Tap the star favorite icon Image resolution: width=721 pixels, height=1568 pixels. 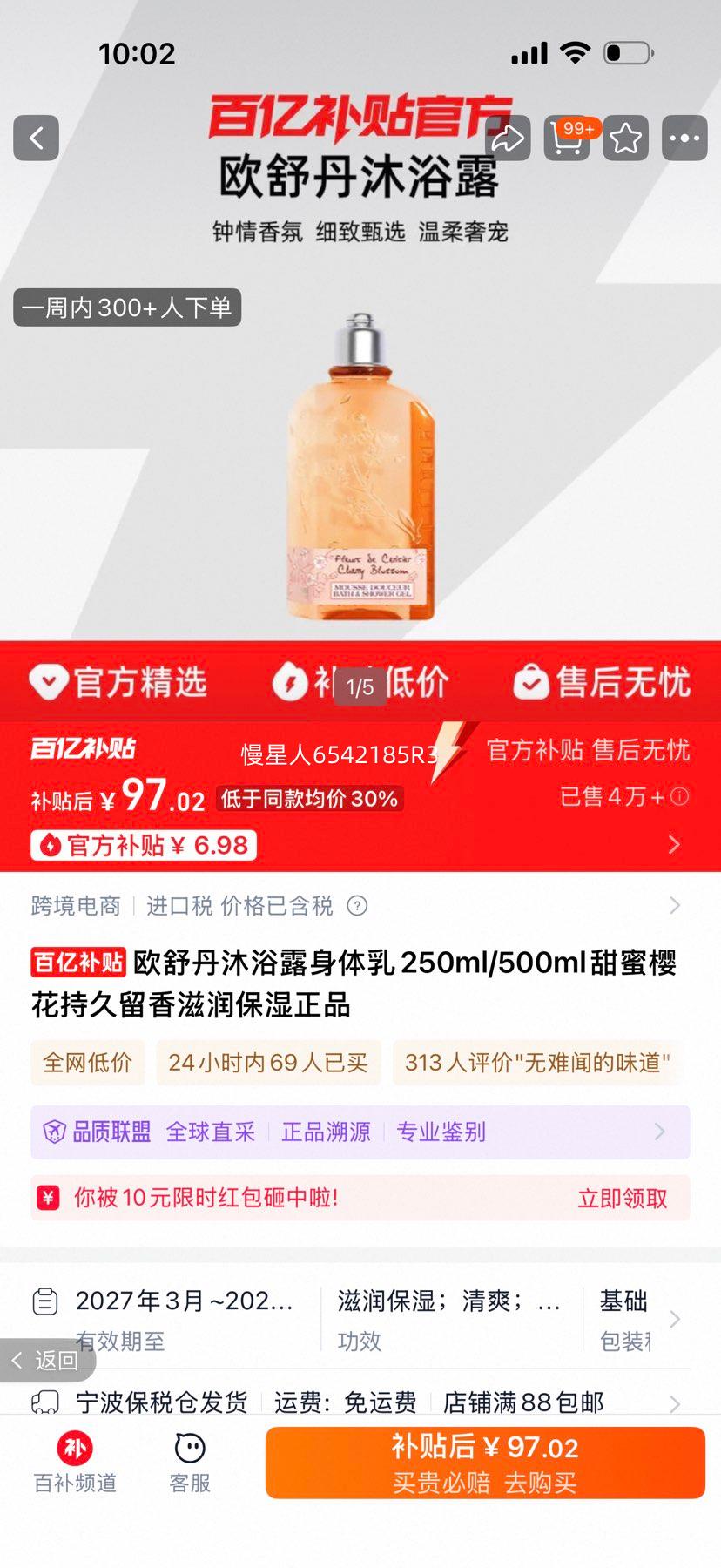[625, 138]
